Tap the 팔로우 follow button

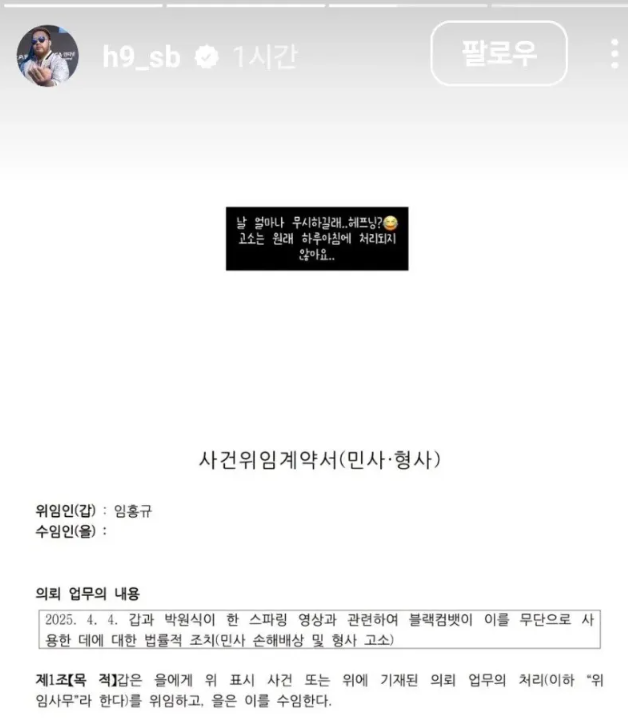(x=499, y=54)
